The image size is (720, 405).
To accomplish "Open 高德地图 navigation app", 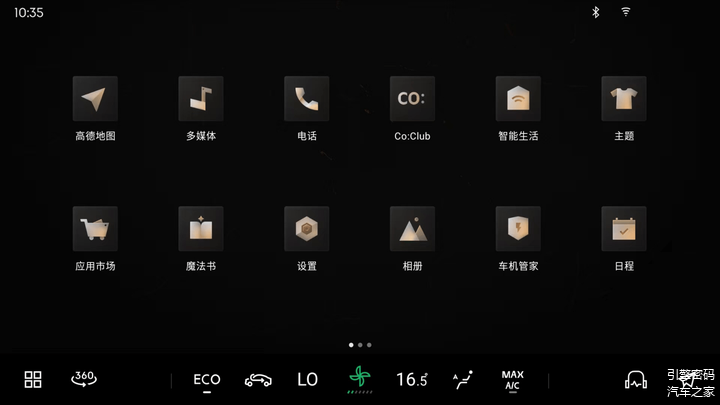I will pos(95,99).
